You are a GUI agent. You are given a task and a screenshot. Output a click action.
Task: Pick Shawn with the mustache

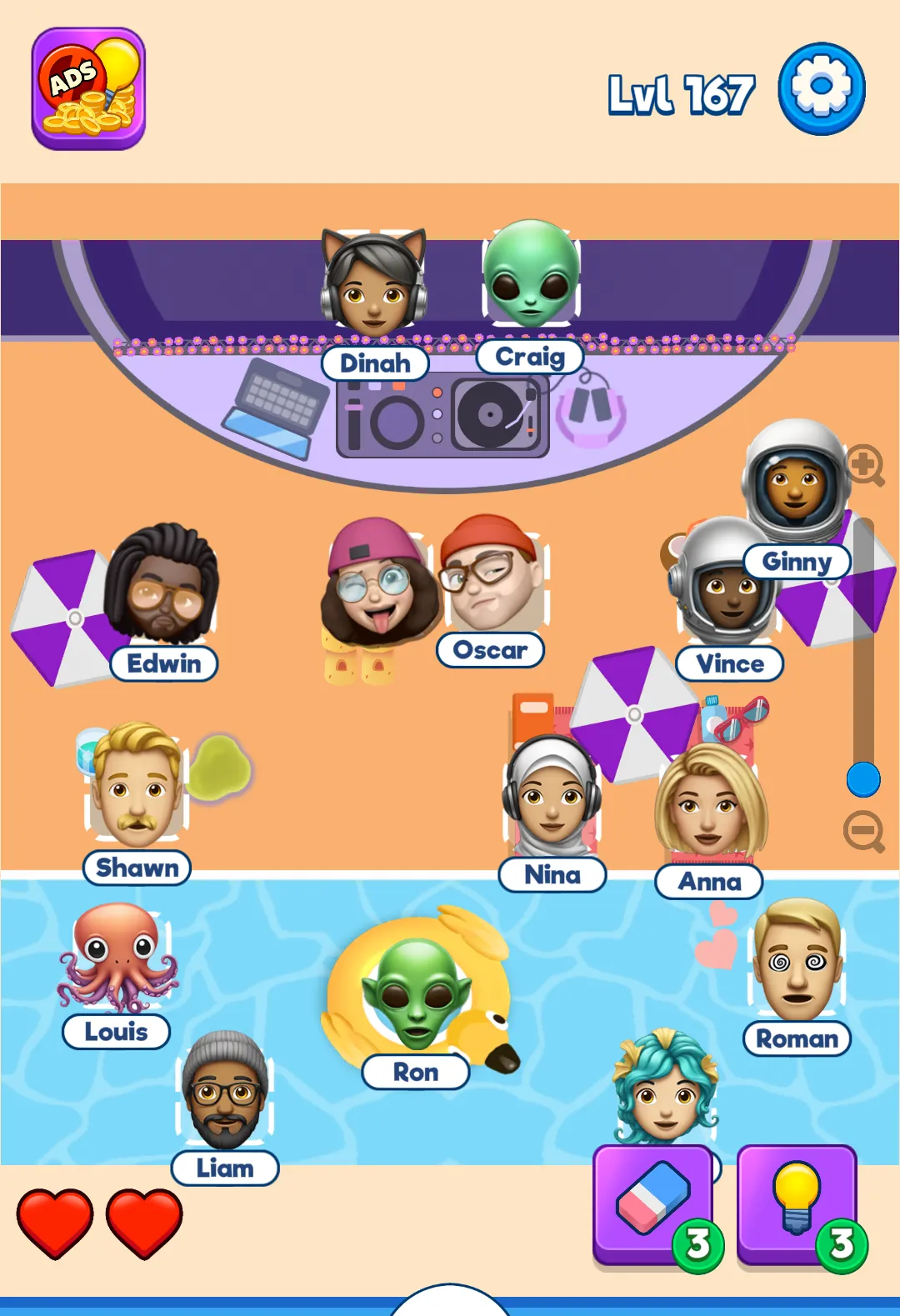pyautogui.click(x=136, y=788)
